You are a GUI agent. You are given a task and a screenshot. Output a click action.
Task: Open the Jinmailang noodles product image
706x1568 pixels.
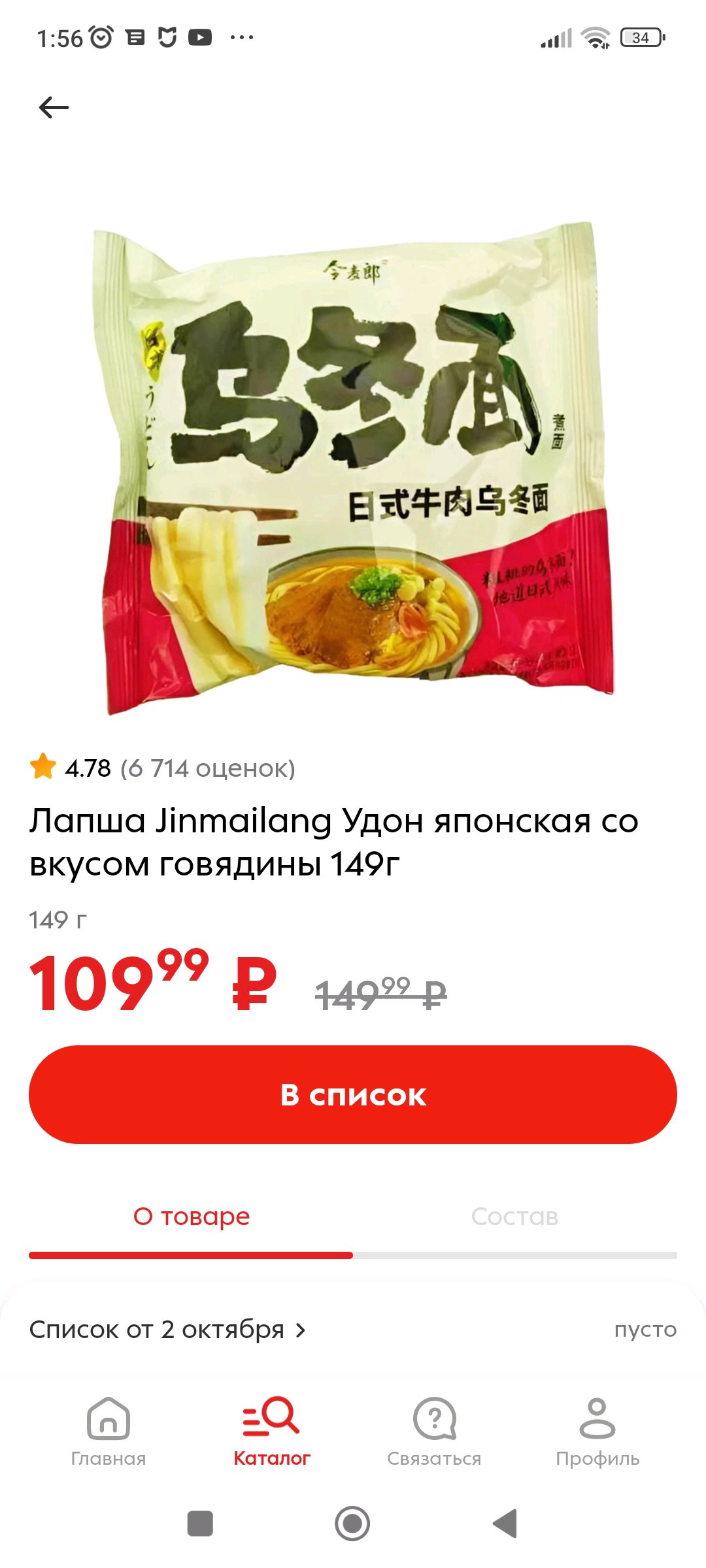tap(353, 467)
